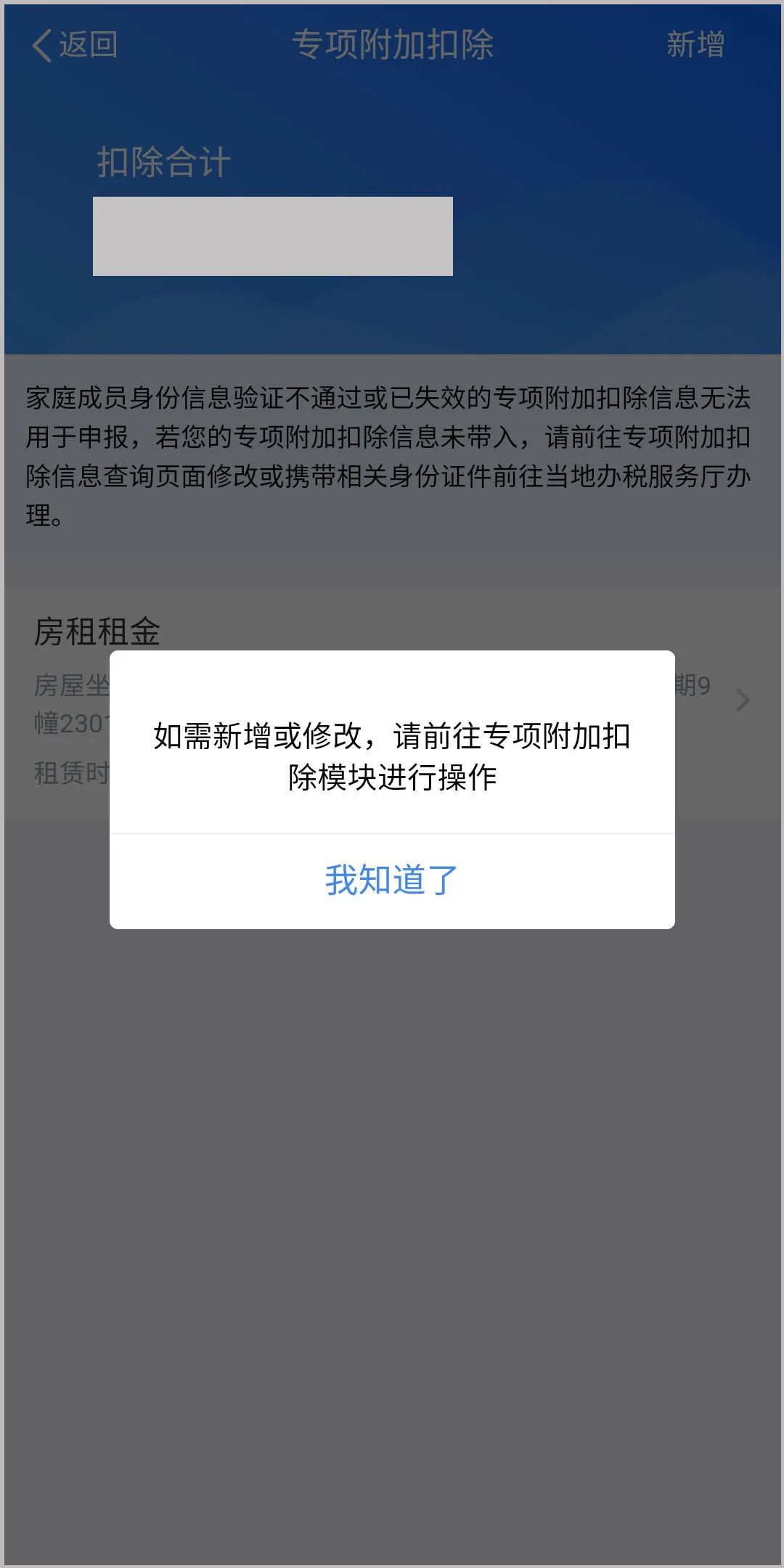Open the housing rent detail via its chevron
This screenshot has width=784, height=1568.
pyautogui.click(x=742, y=701)
